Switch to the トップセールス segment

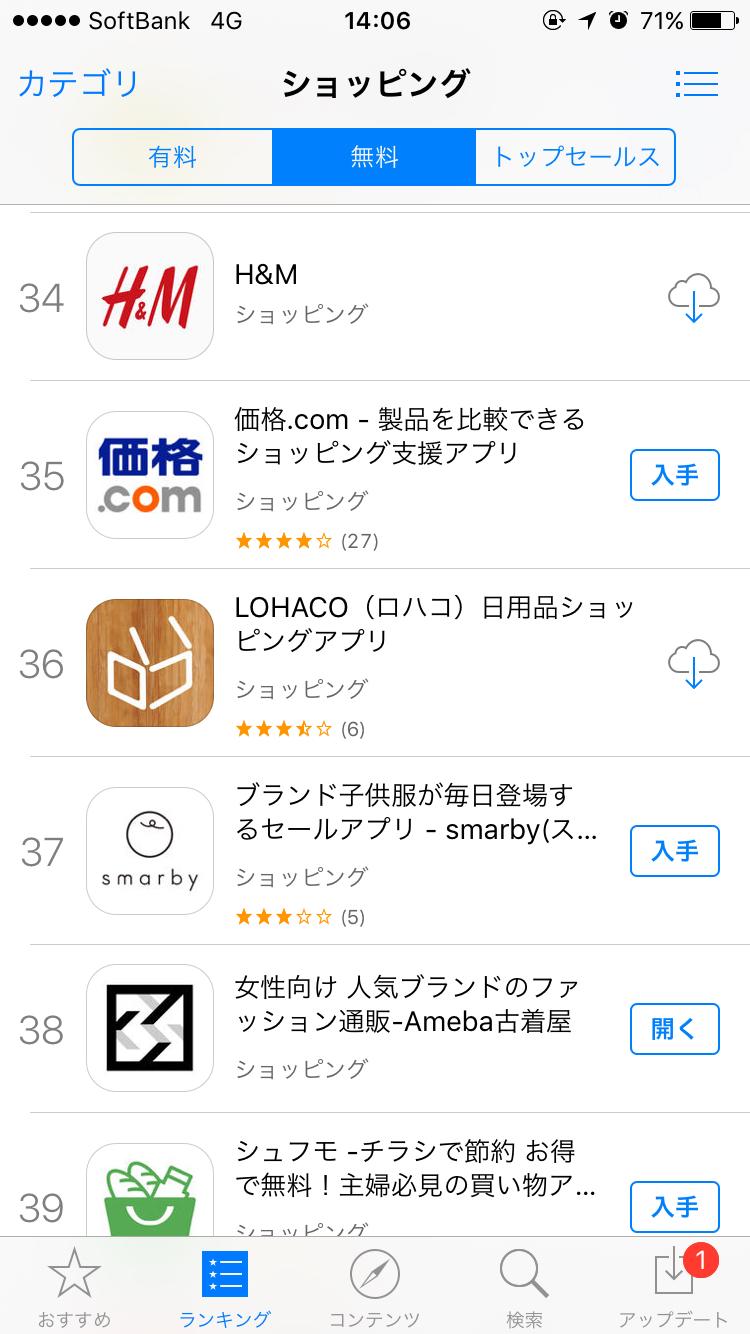[x=575, y=157]
